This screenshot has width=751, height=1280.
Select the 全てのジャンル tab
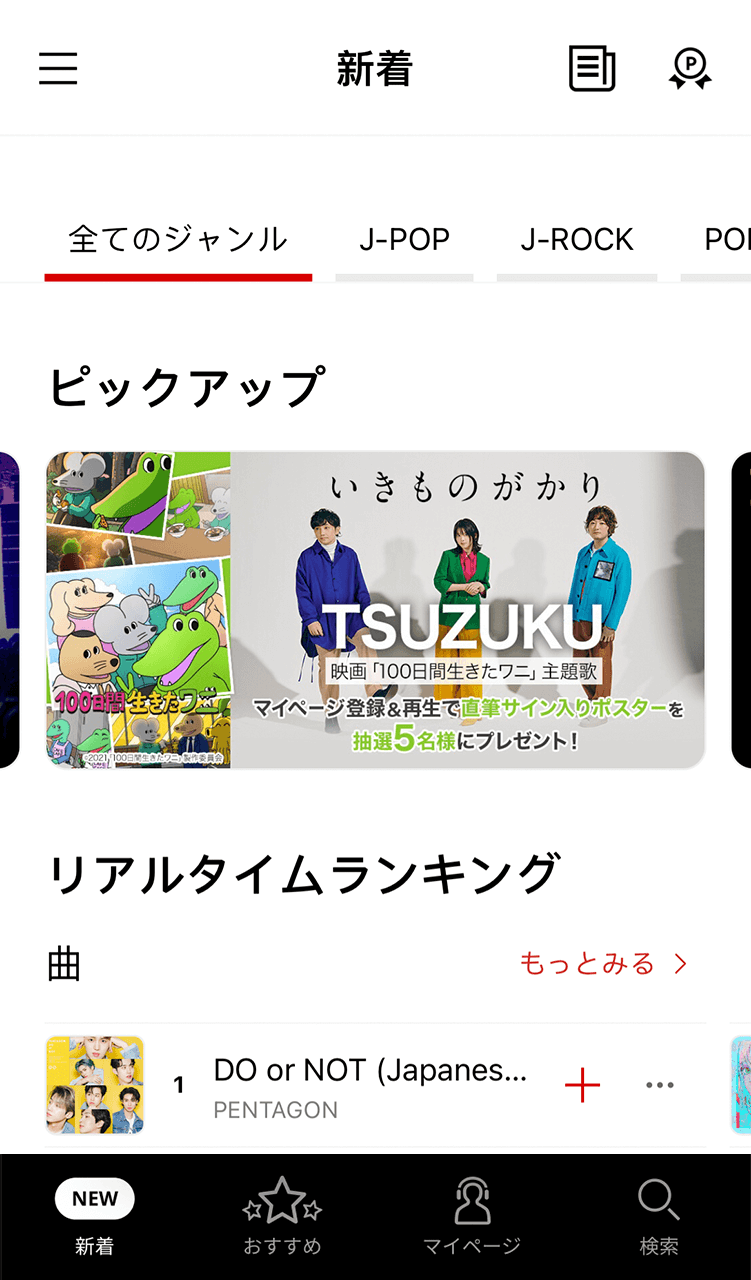(178, 240)
